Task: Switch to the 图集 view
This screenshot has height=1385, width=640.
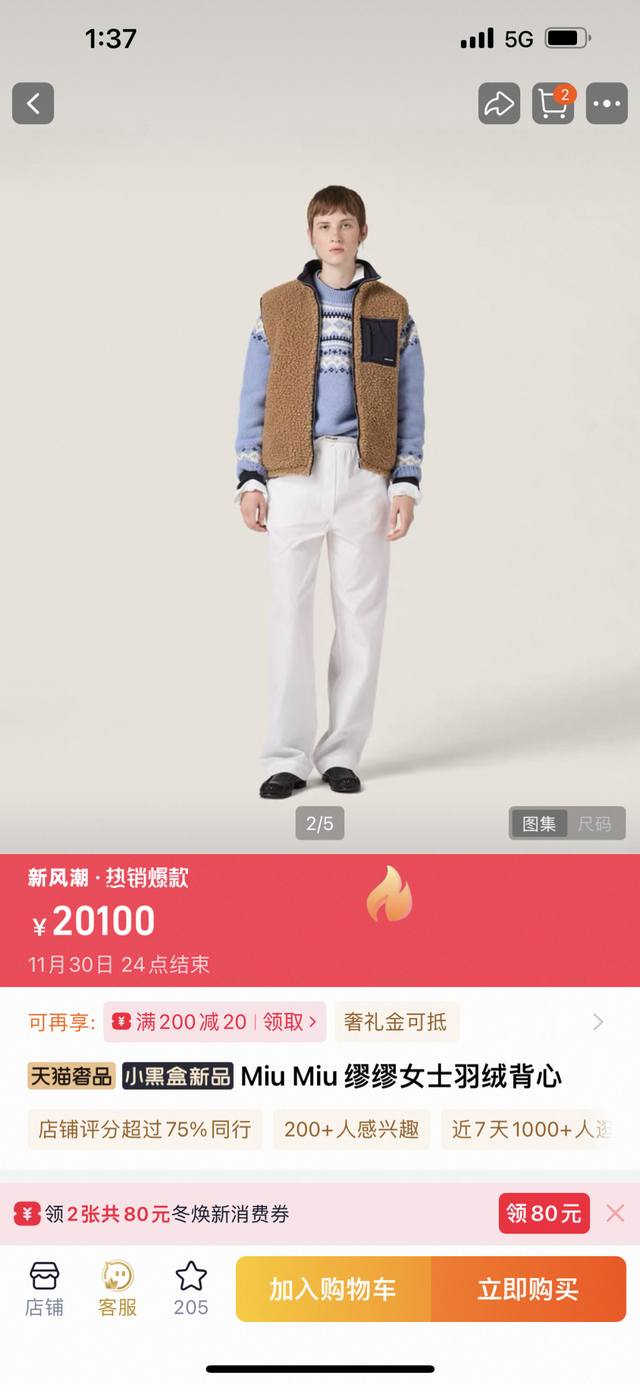Action: click(540, 824)
